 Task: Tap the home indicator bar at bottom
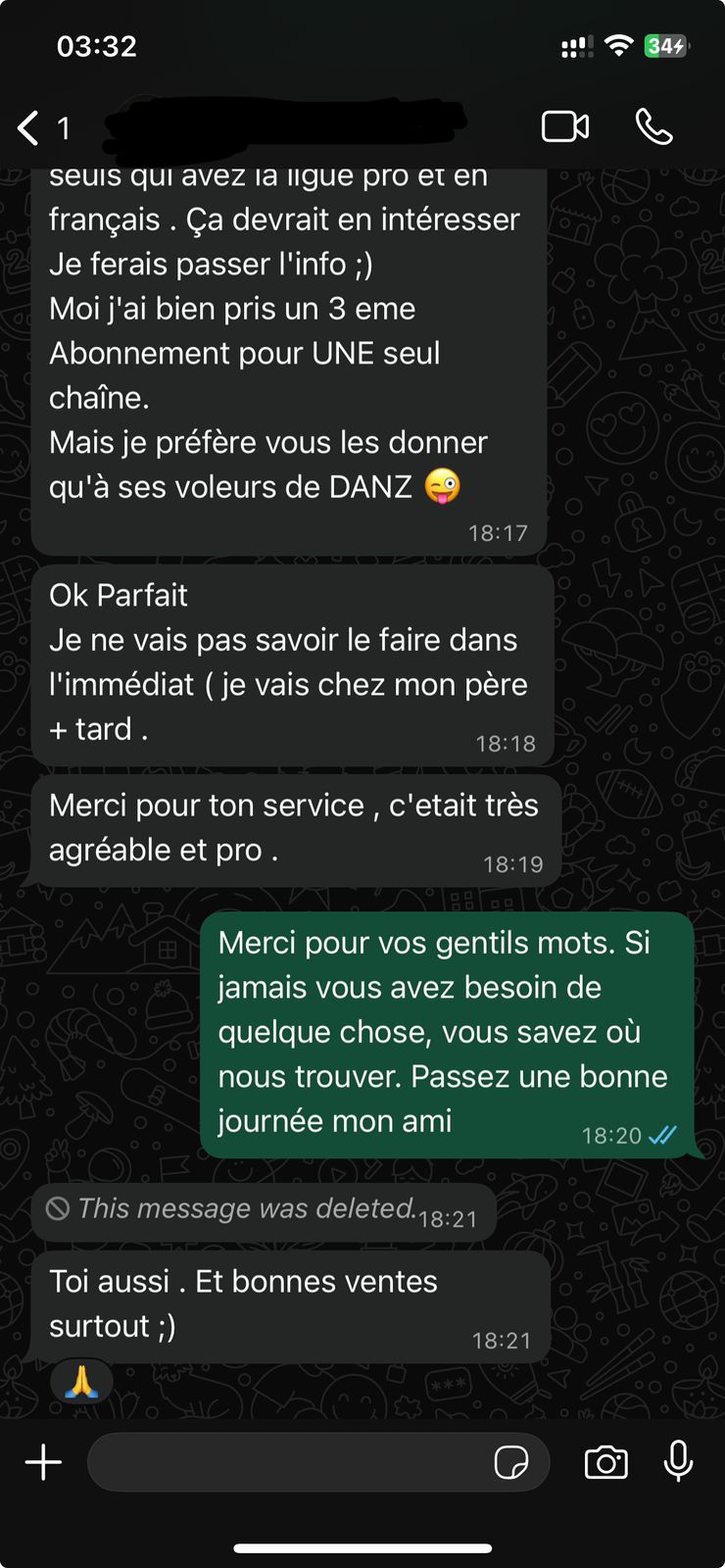pyautogui.click(x=362, y=1550)
